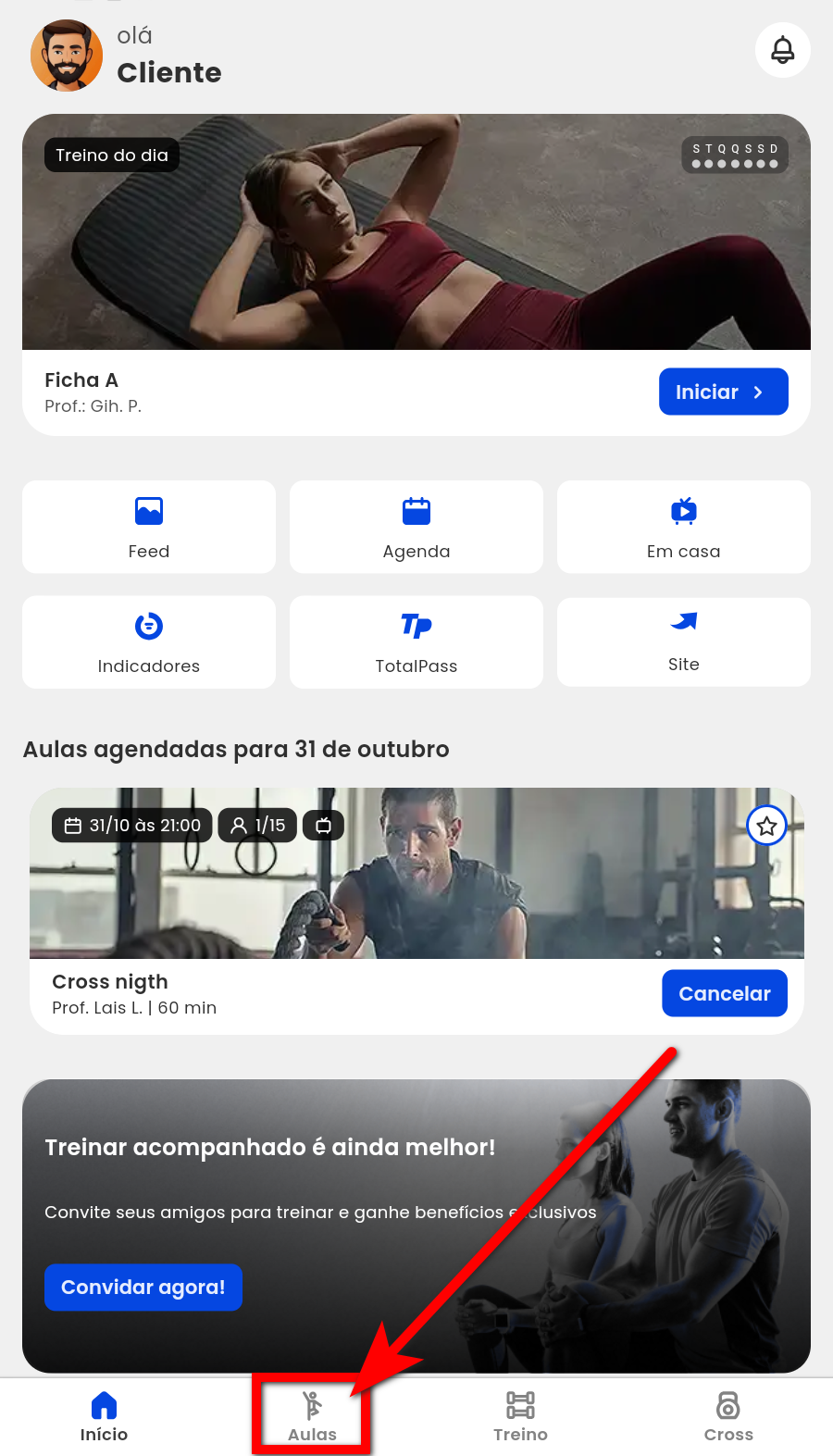The height and width of the screenshot is (1456, 833).
Task: Switch to the Aulas tab
Action: coord(312,1417)
